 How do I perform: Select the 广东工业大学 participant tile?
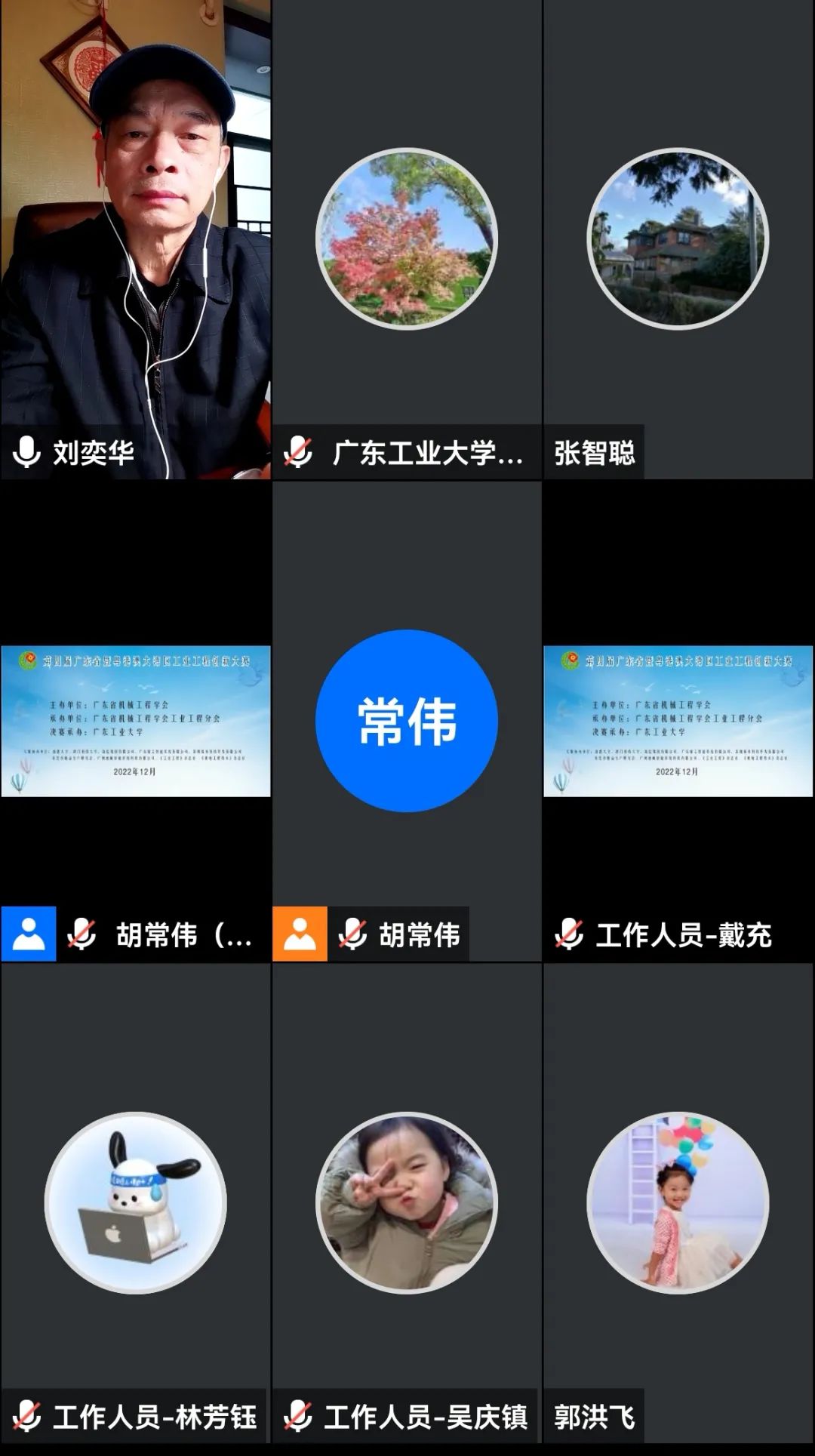[x=407, y=239]
